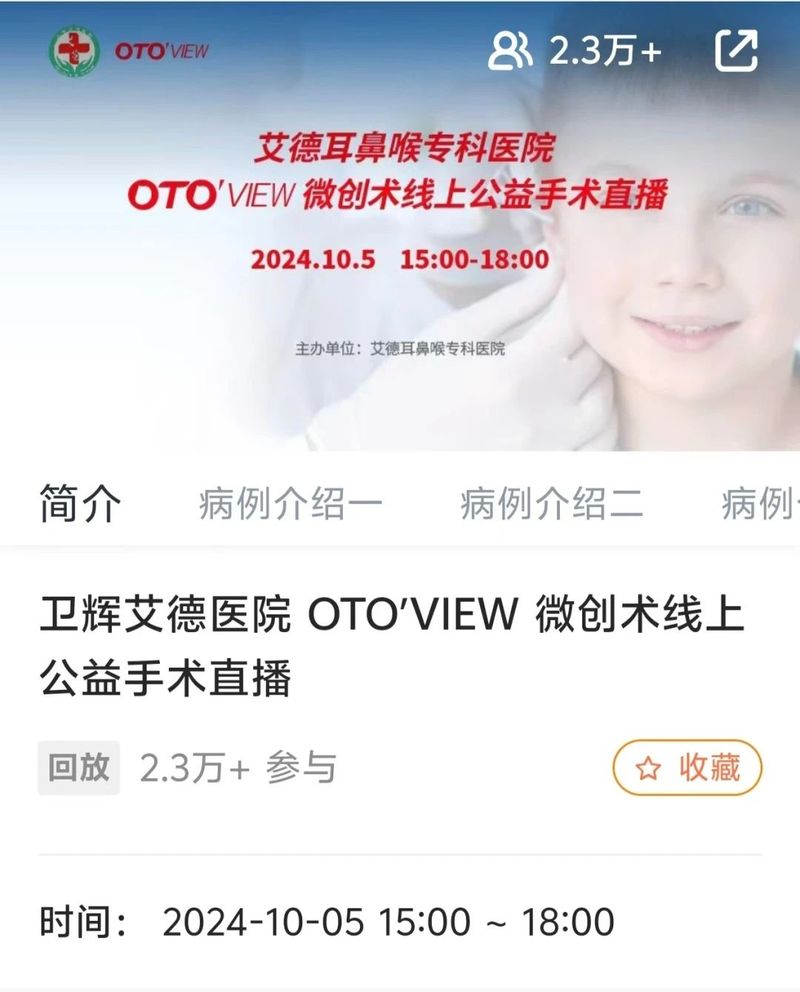Open the 病例介绍二 tab
The width and height of the screenshot is (800, 992).
(x=551, y=504)
